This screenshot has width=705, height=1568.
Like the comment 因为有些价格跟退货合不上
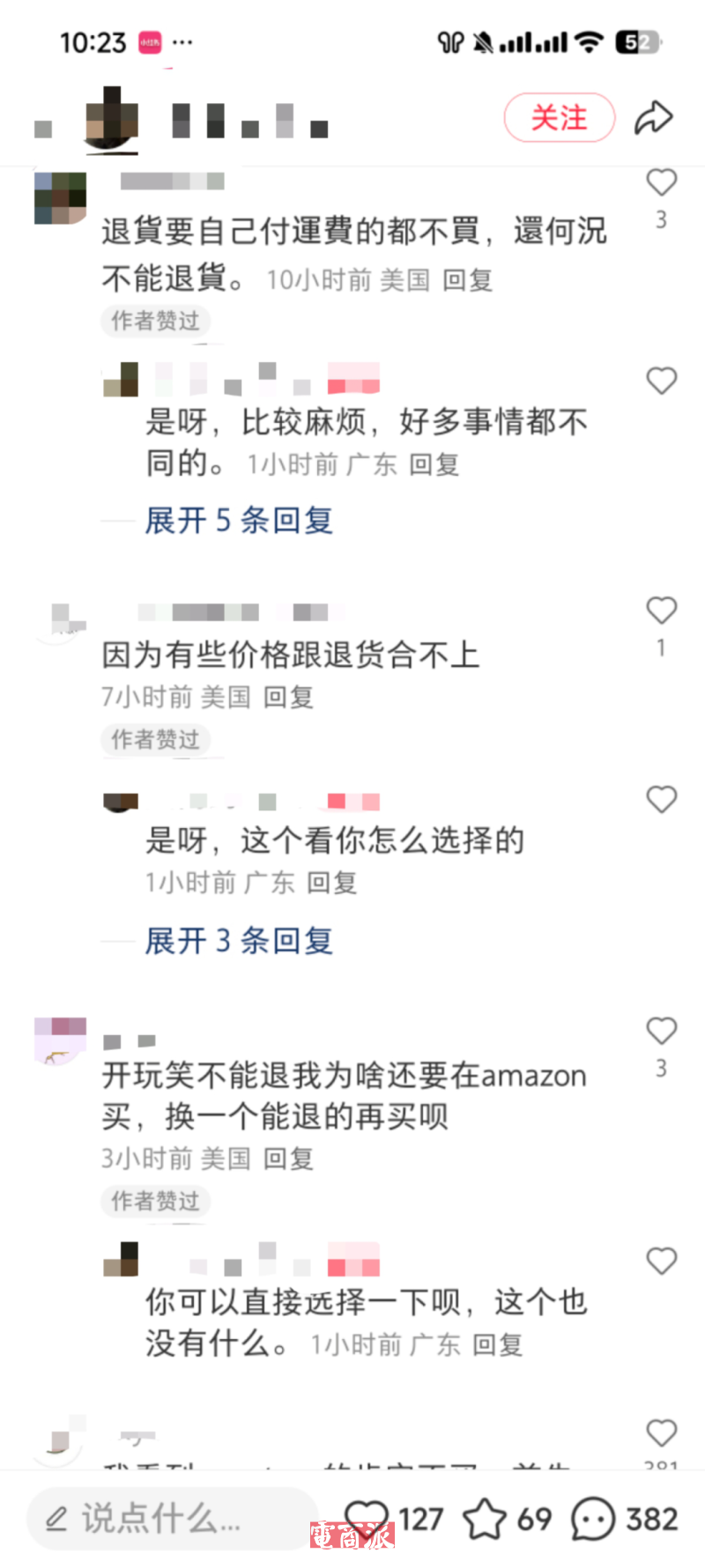661,610
